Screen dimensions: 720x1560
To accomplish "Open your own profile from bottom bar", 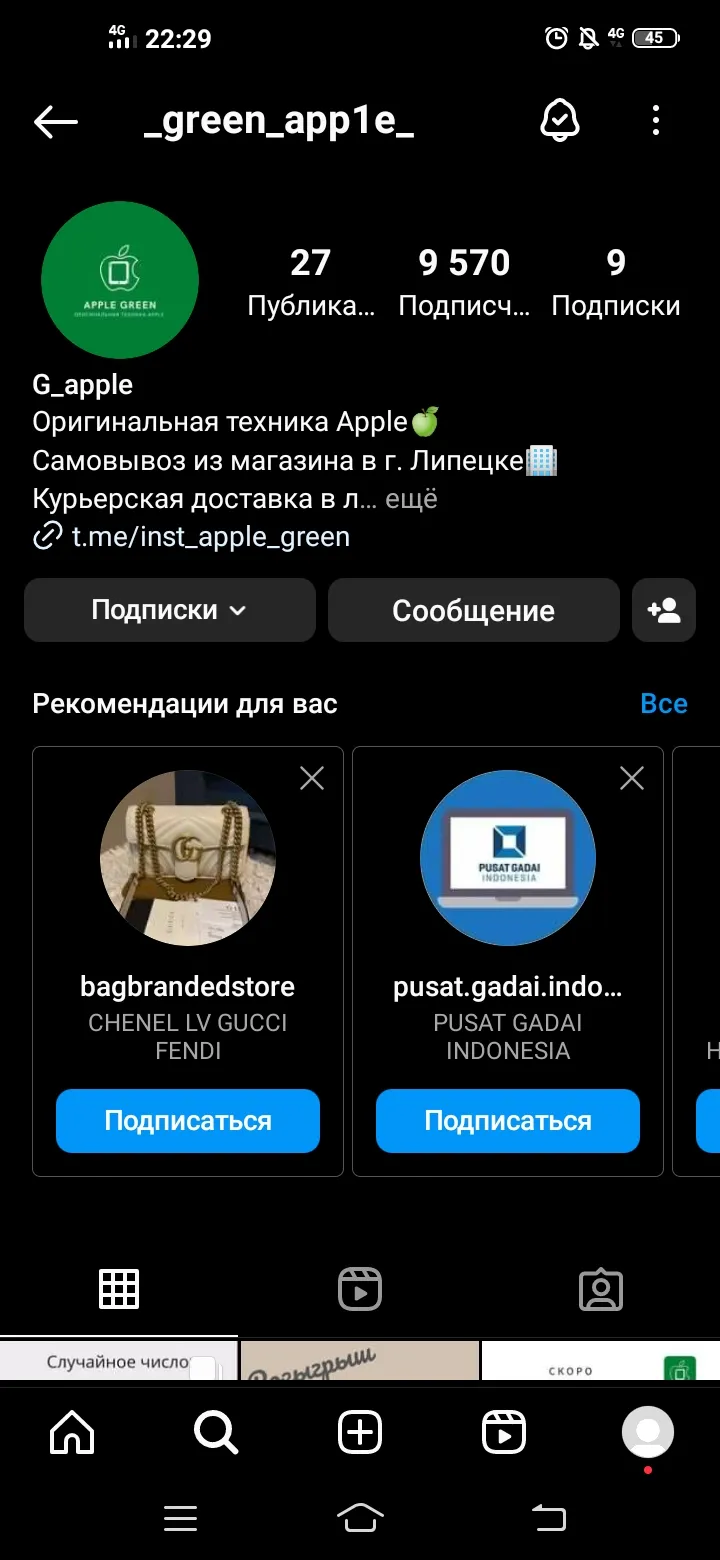I will [x=648, y=1434].
